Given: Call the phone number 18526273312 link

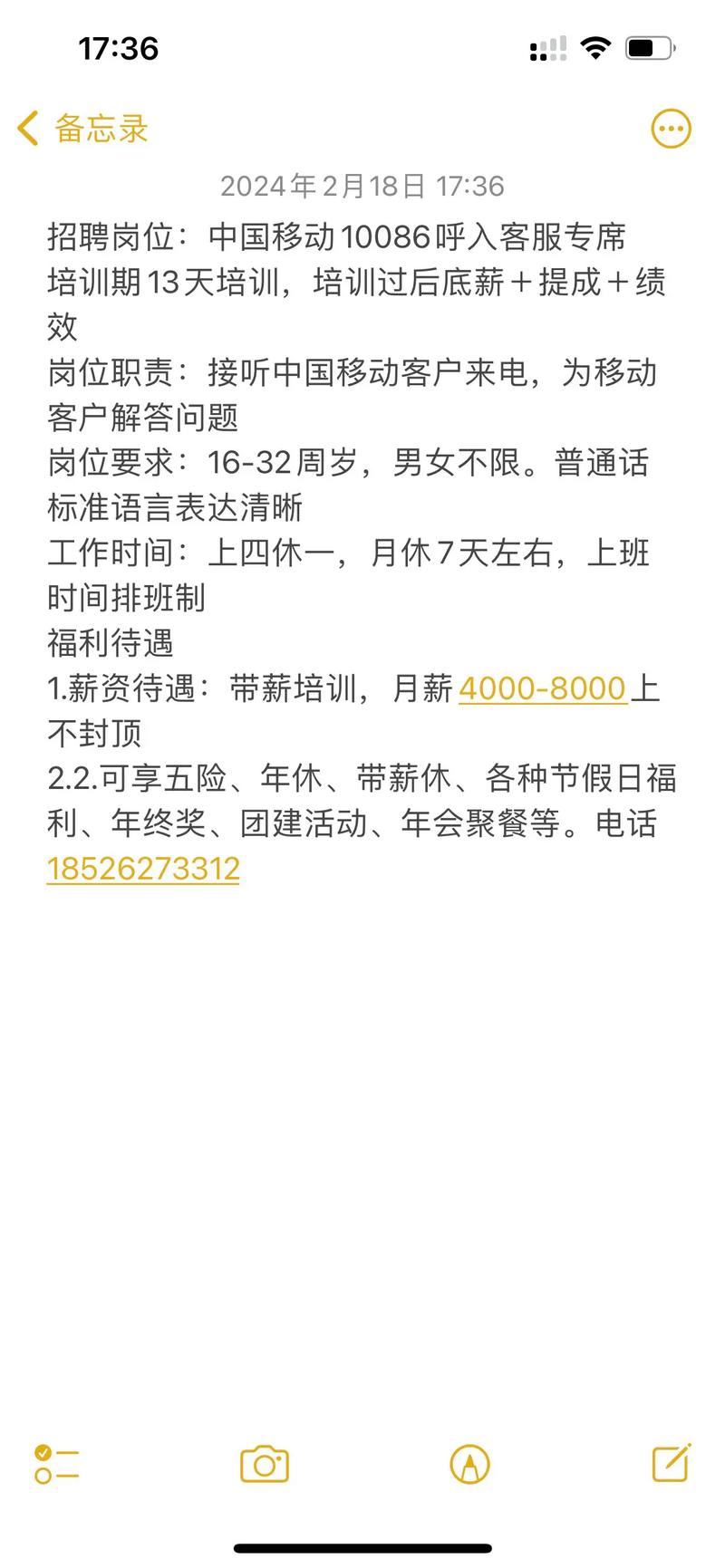Looking at the screenshot, I should point(141,868).
